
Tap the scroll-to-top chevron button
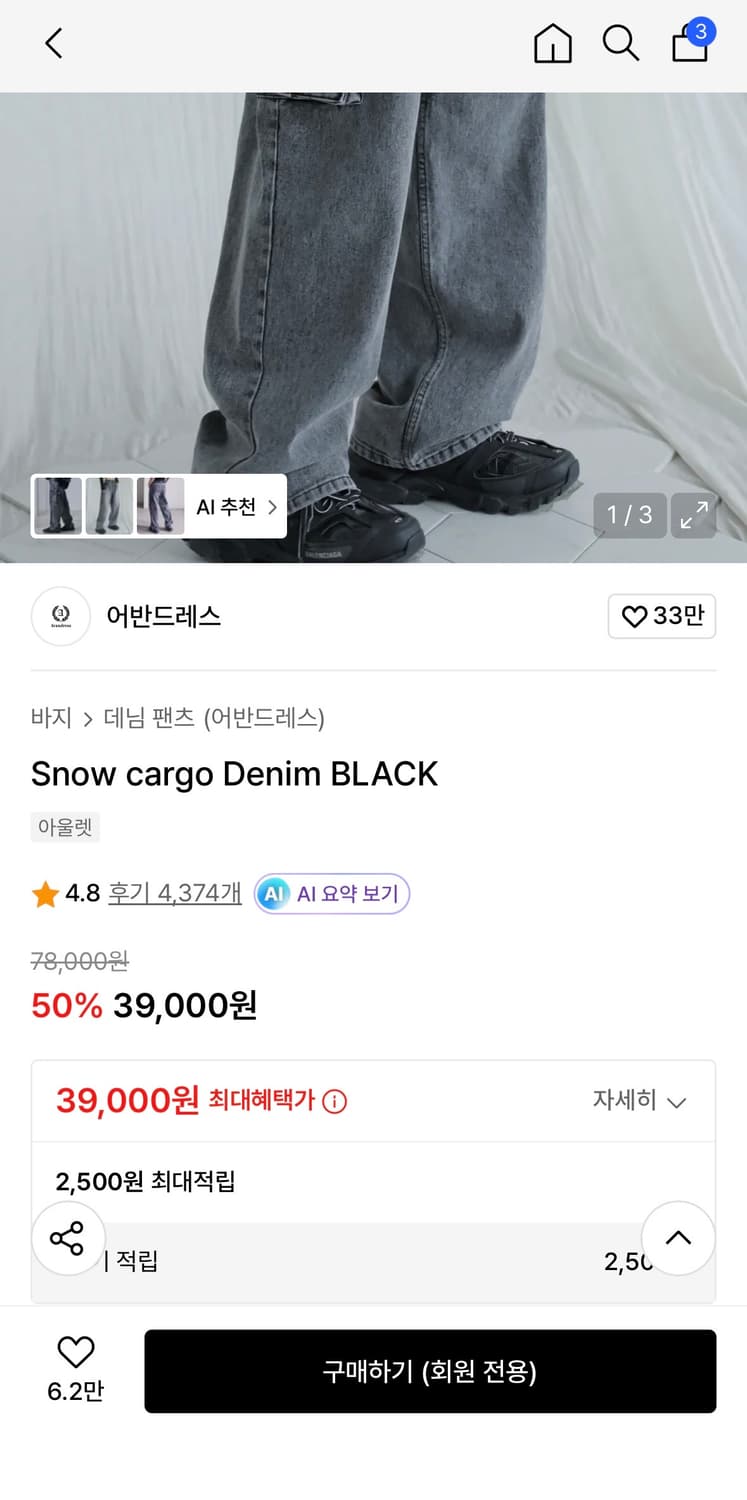click(x=678, y=1239)
